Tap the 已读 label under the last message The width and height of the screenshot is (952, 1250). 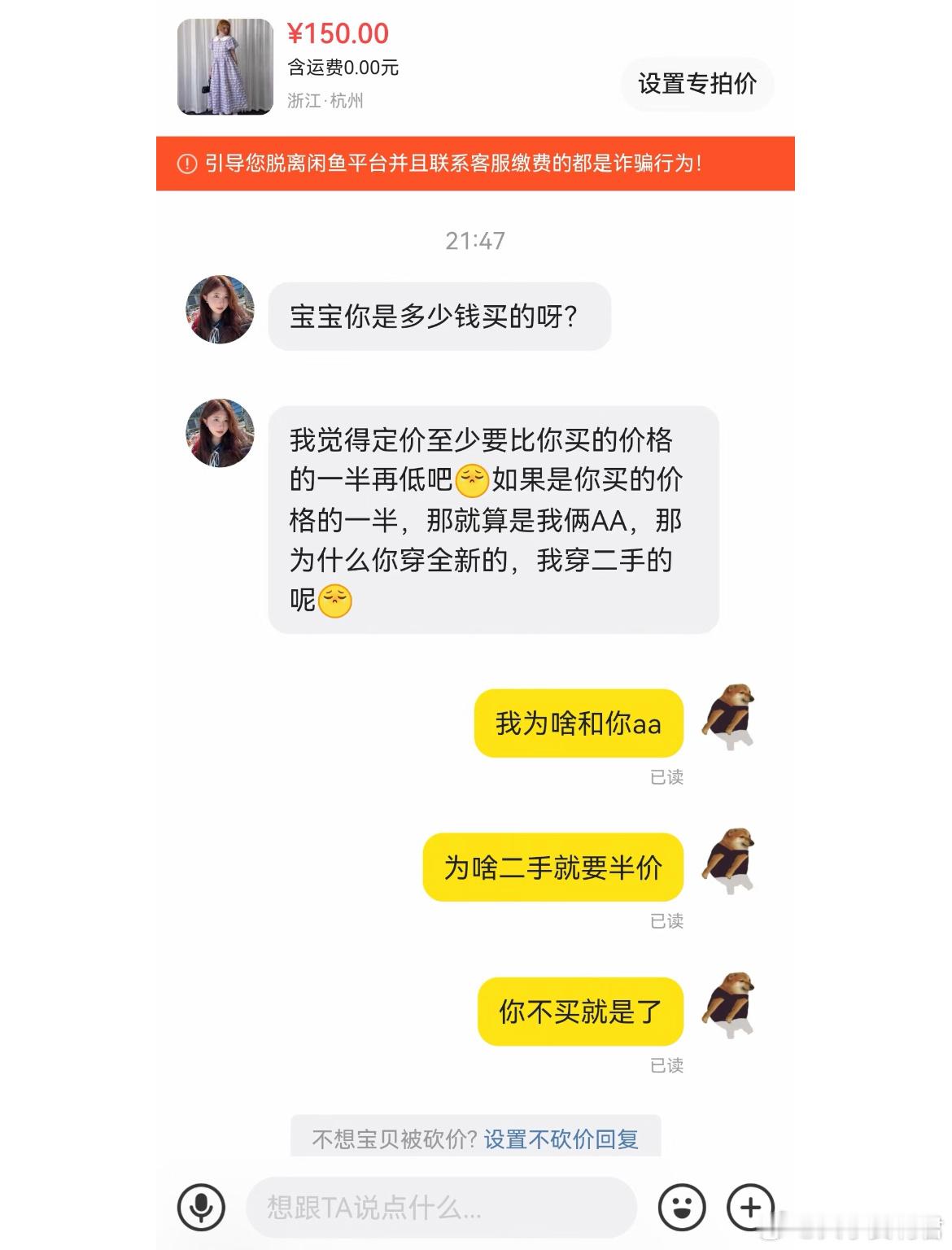(667, 1064)
